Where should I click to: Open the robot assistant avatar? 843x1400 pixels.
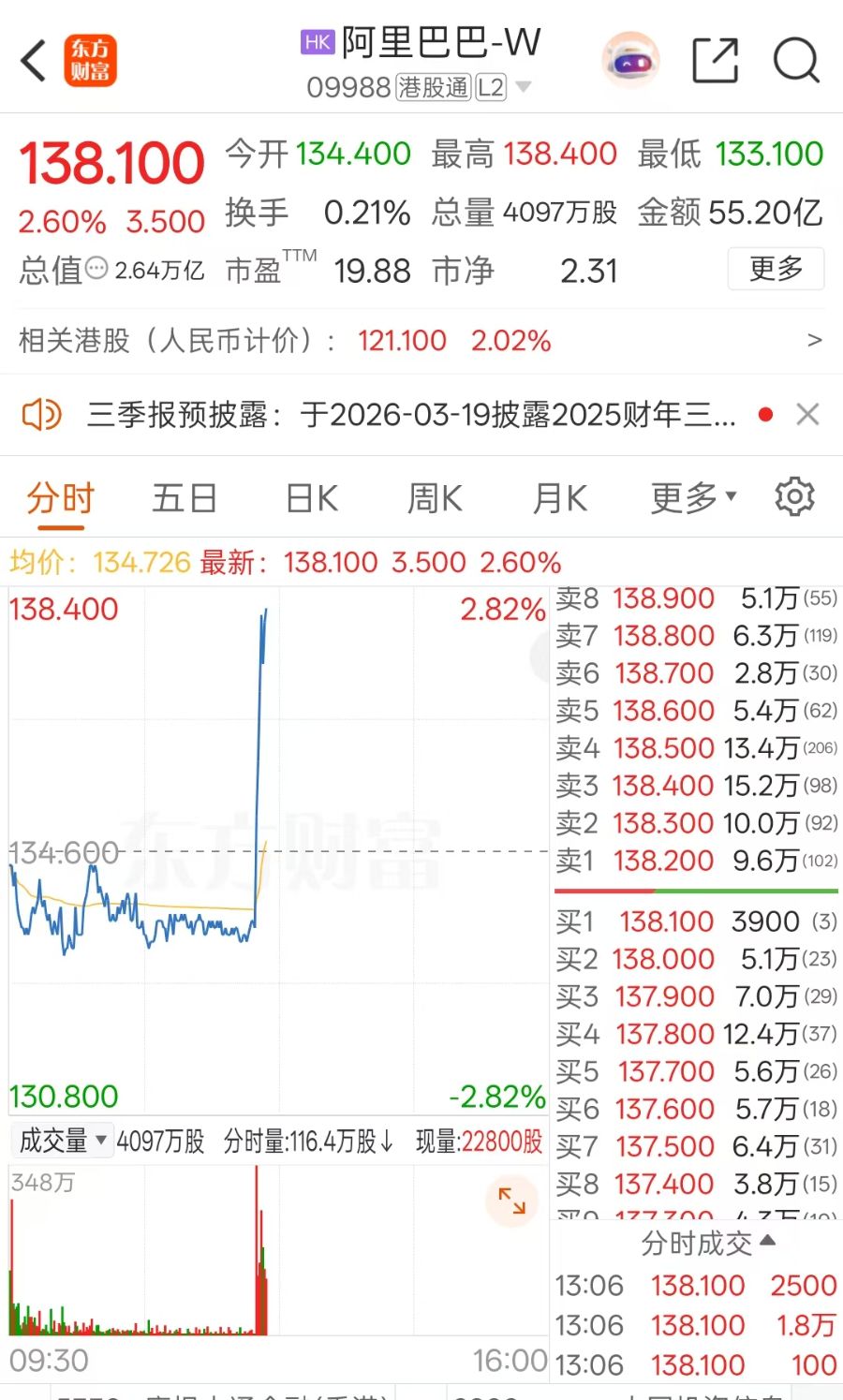[630, 61]
